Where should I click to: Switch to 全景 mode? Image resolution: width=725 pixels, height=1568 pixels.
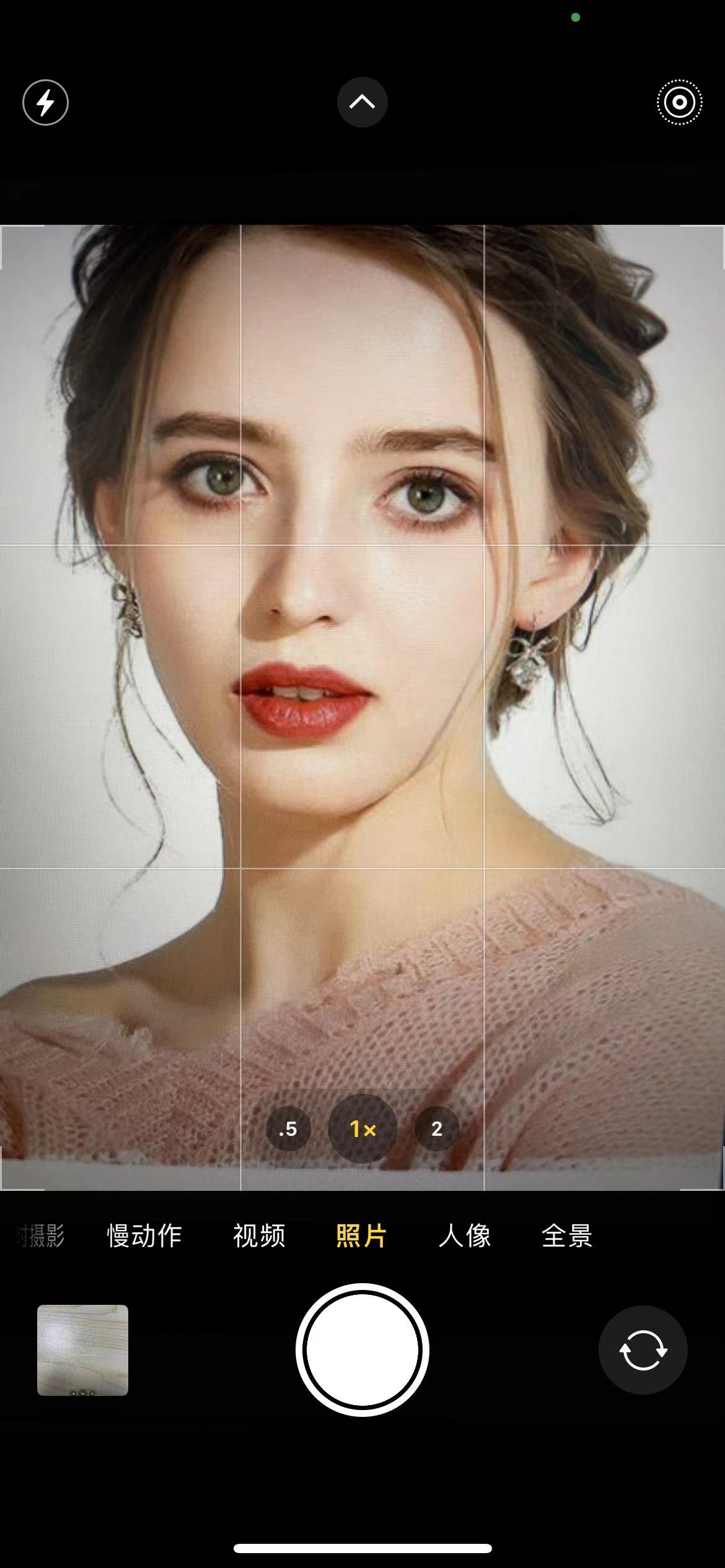pos(567,1235)
